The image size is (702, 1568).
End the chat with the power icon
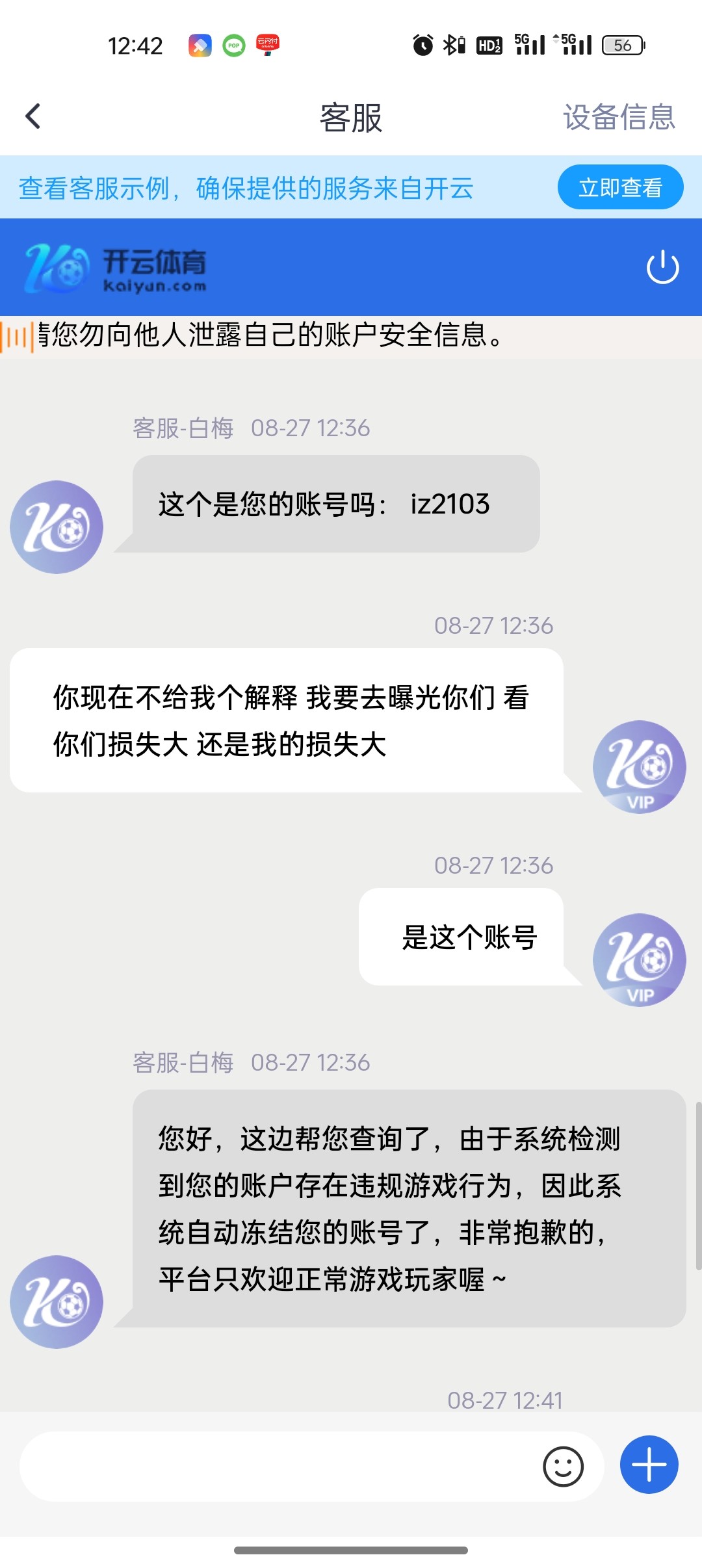coord(662,267)
